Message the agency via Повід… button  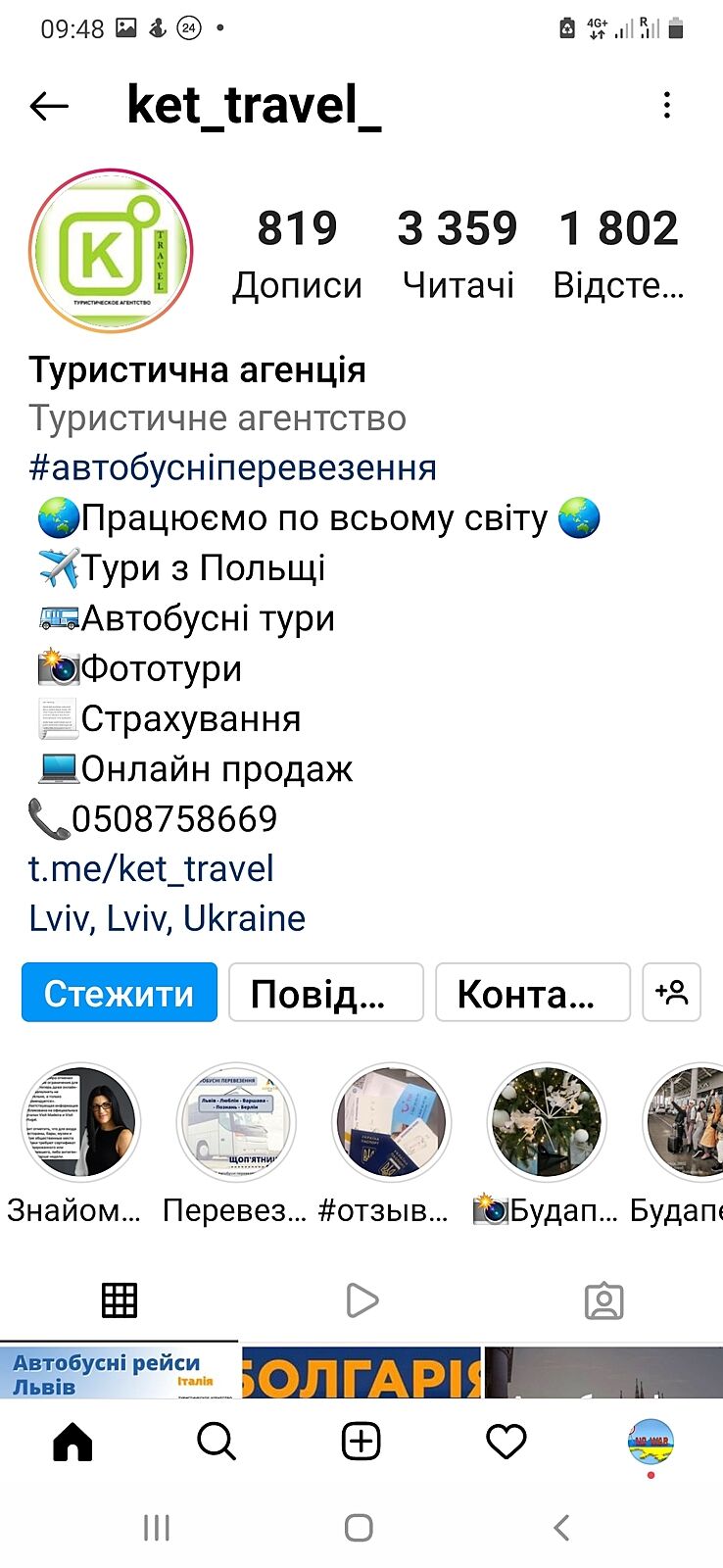326,993
